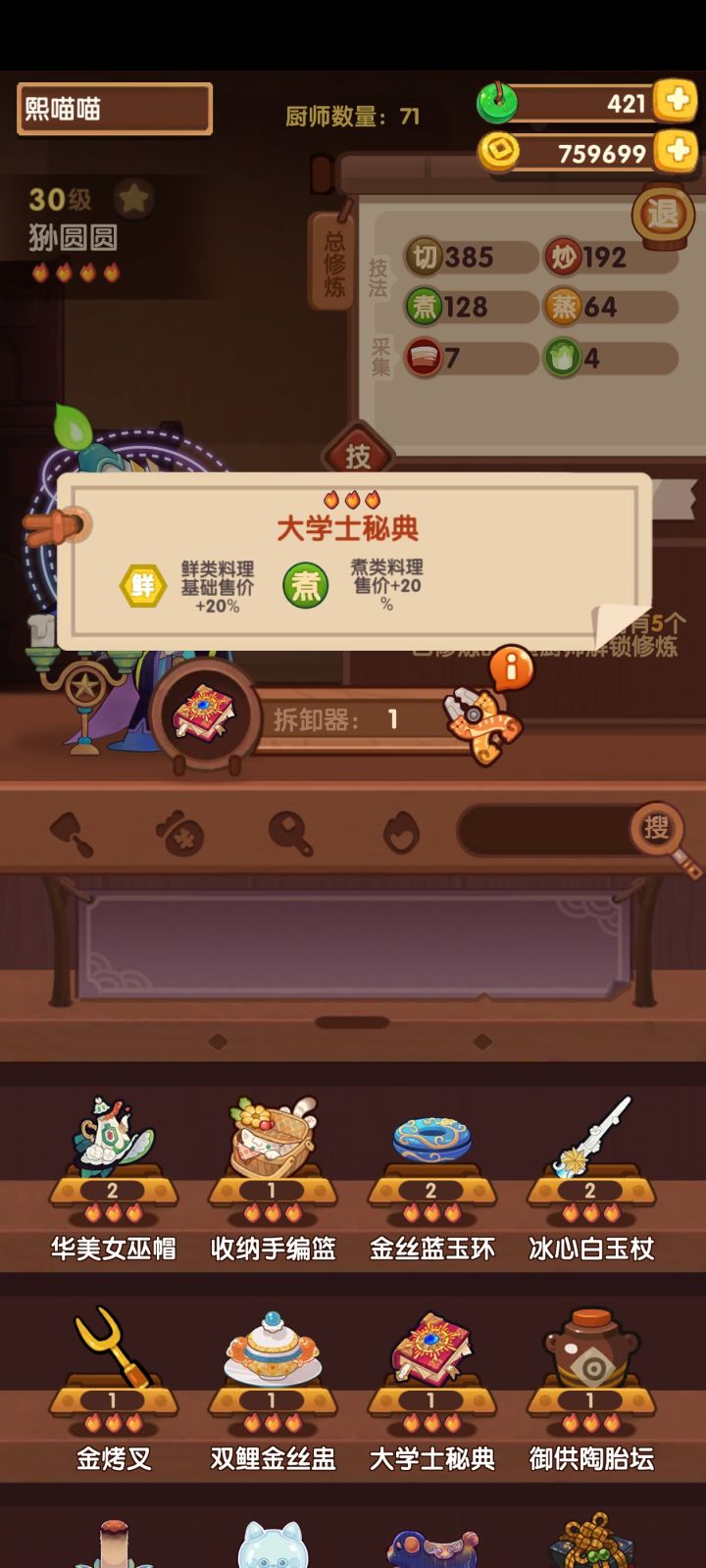Viewport: 706px width, 1568px height.
Task: Tap the boiling skill 煮 icon
Action: (x=423, y=306)
